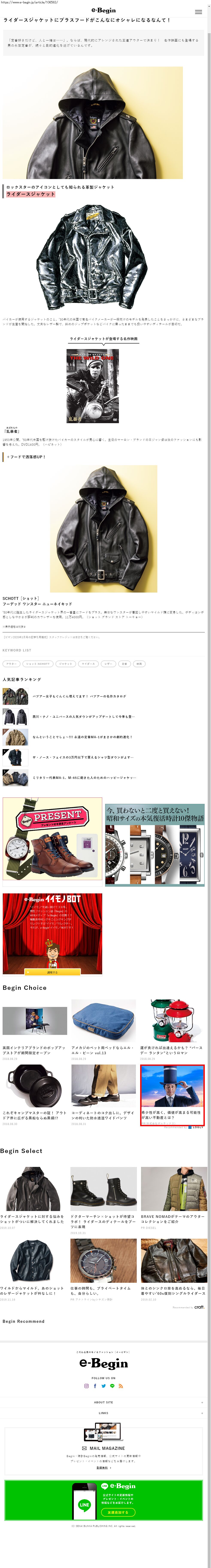
Task: Select the レザー keyword chip
Action: [x=108, y=663]
